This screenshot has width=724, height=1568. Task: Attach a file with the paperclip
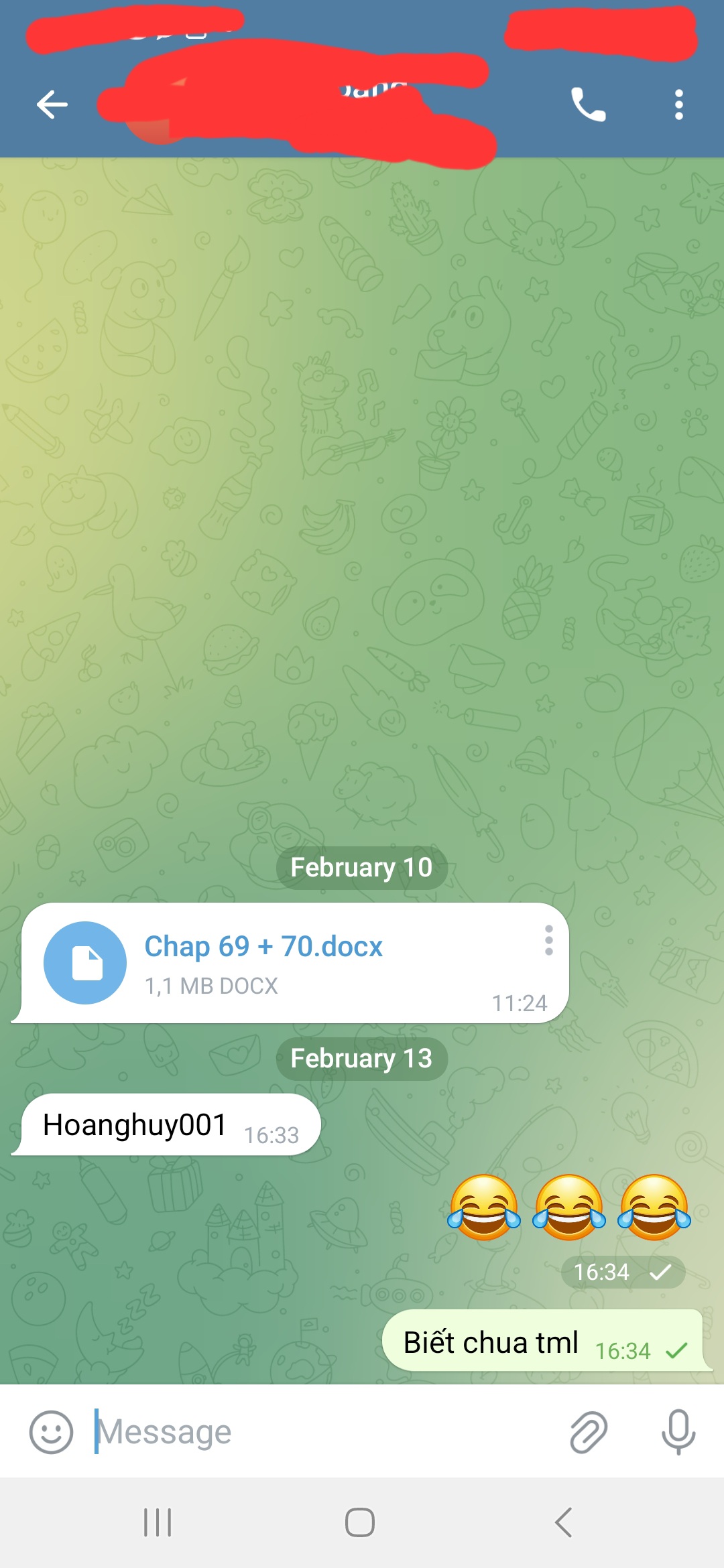click(588, 1432)
